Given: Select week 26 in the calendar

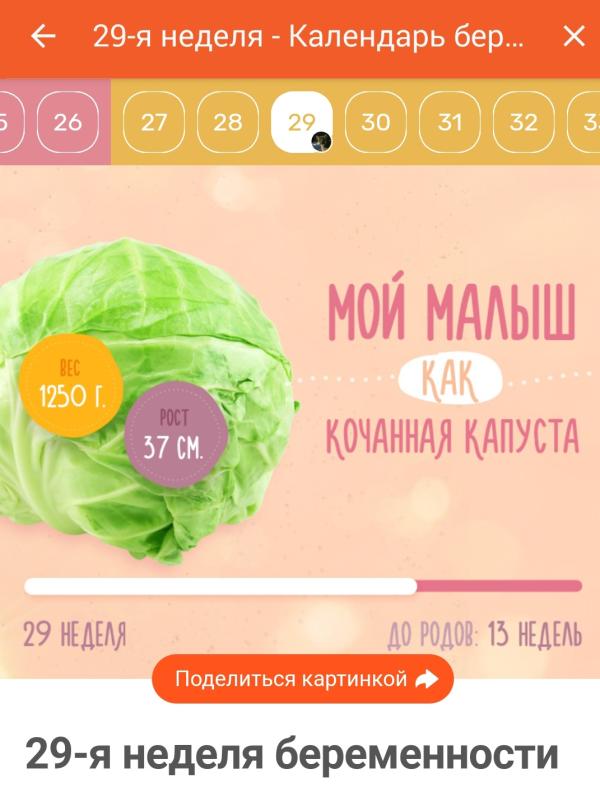Looking at the screenshot, I should coord(68,122).
